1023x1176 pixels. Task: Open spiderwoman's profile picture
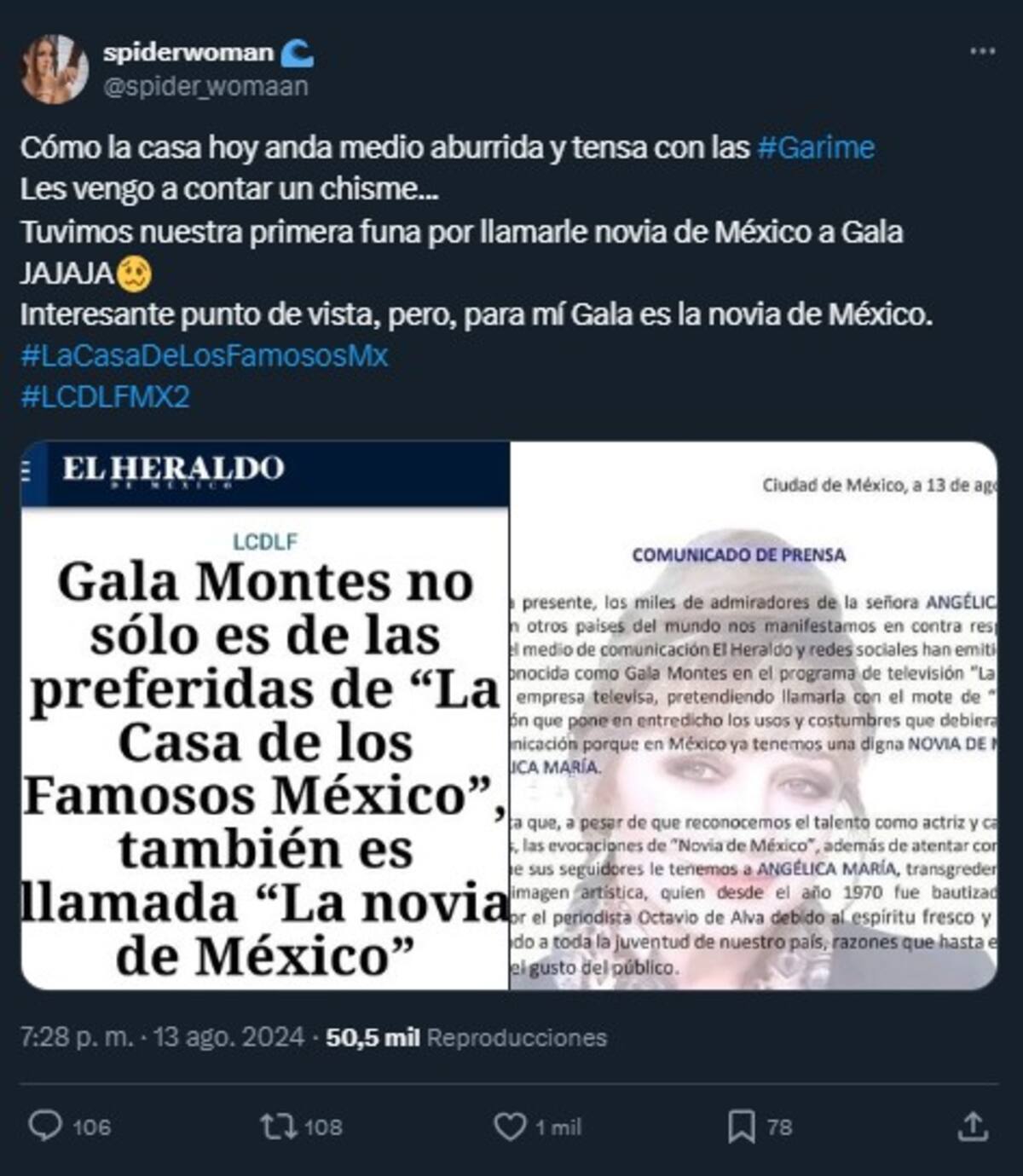(x=55, y=69)
